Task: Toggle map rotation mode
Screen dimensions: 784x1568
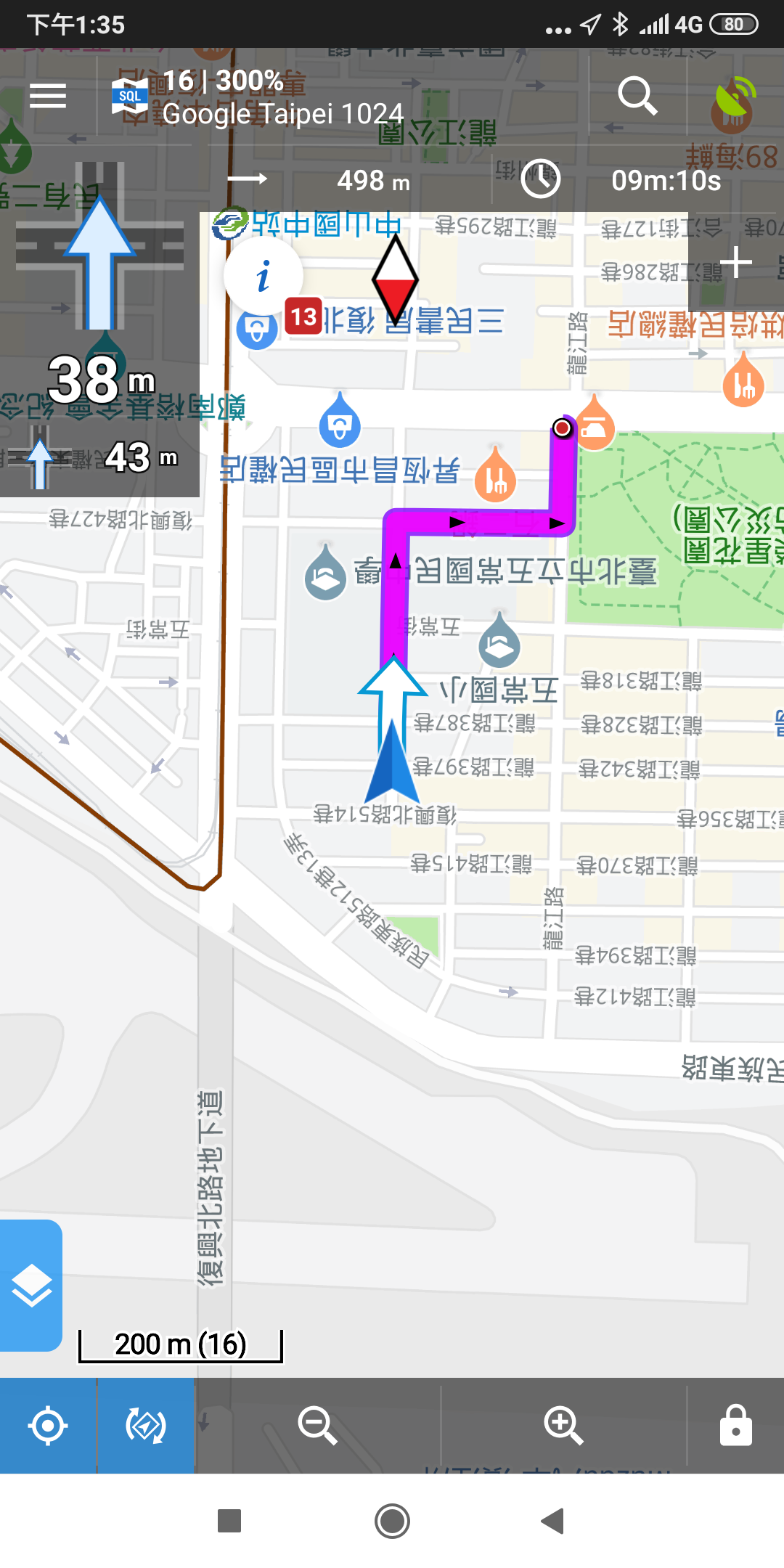Action: point(146,1426)
